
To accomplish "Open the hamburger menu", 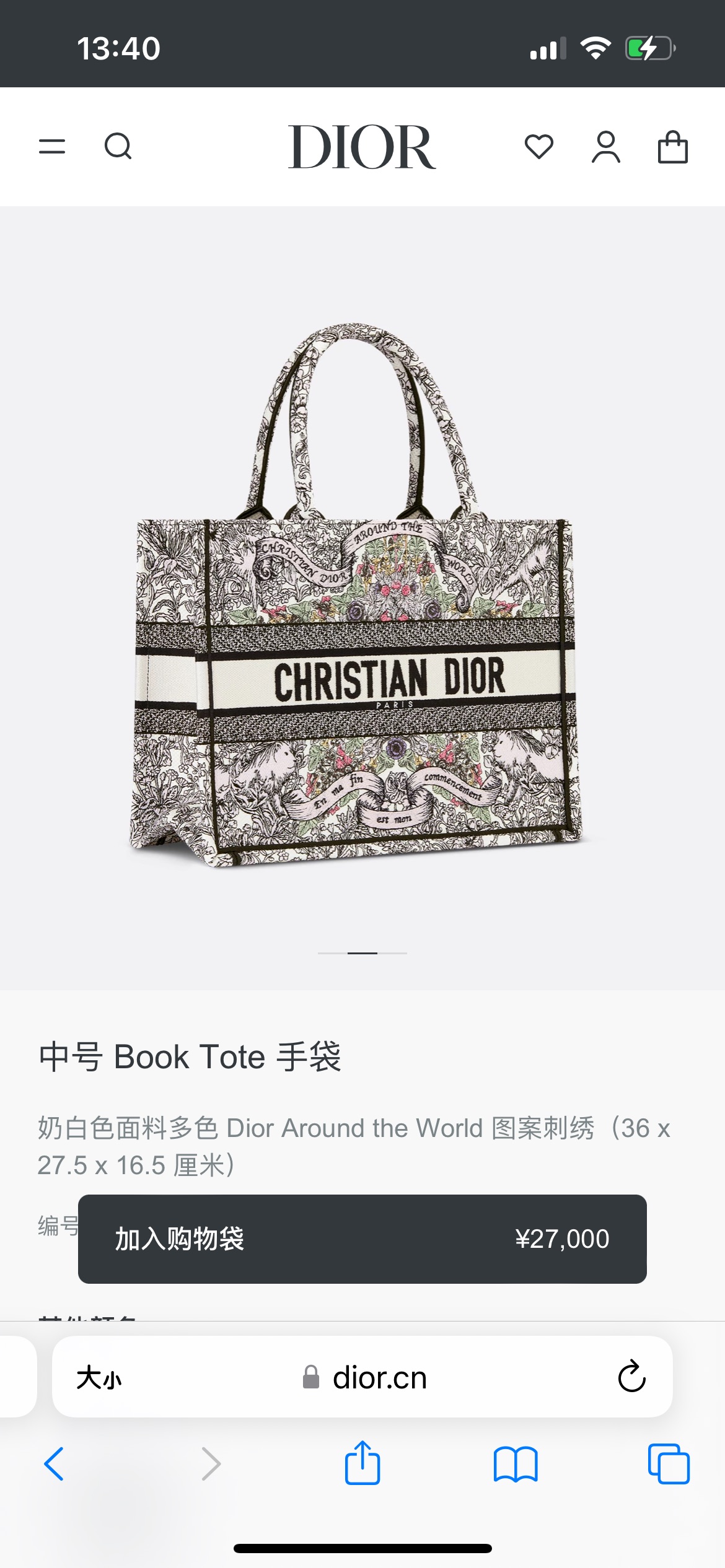I will pyautogui.click(x=52, y=147).
